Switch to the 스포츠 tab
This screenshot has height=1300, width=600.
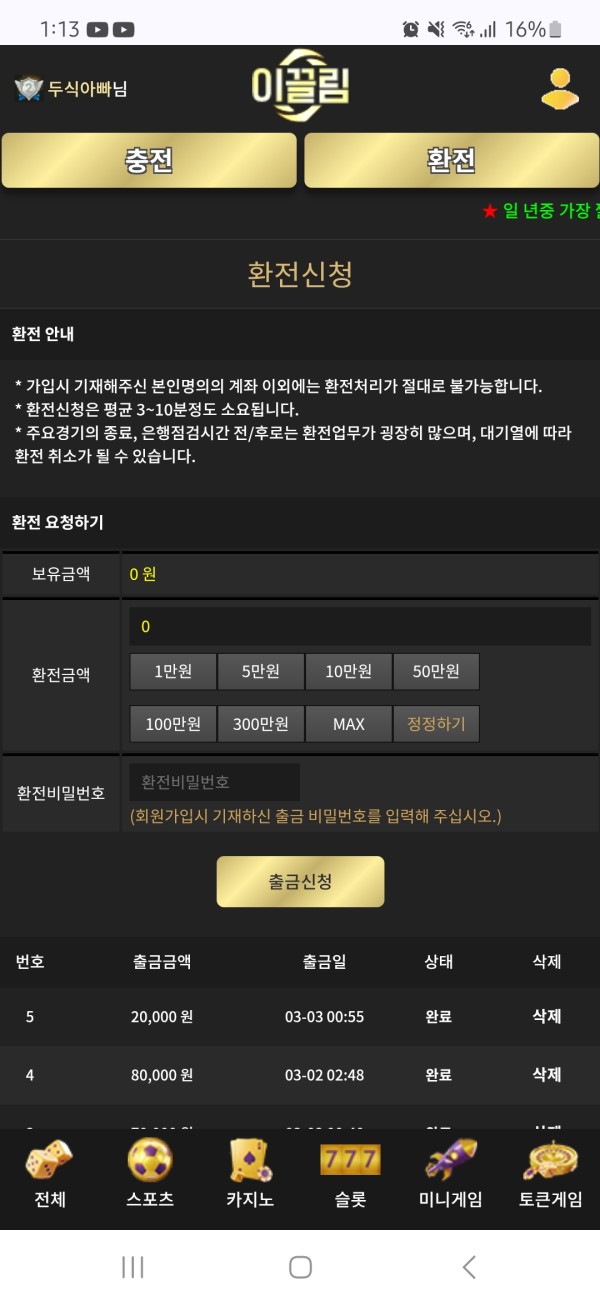pos(150,1174)
